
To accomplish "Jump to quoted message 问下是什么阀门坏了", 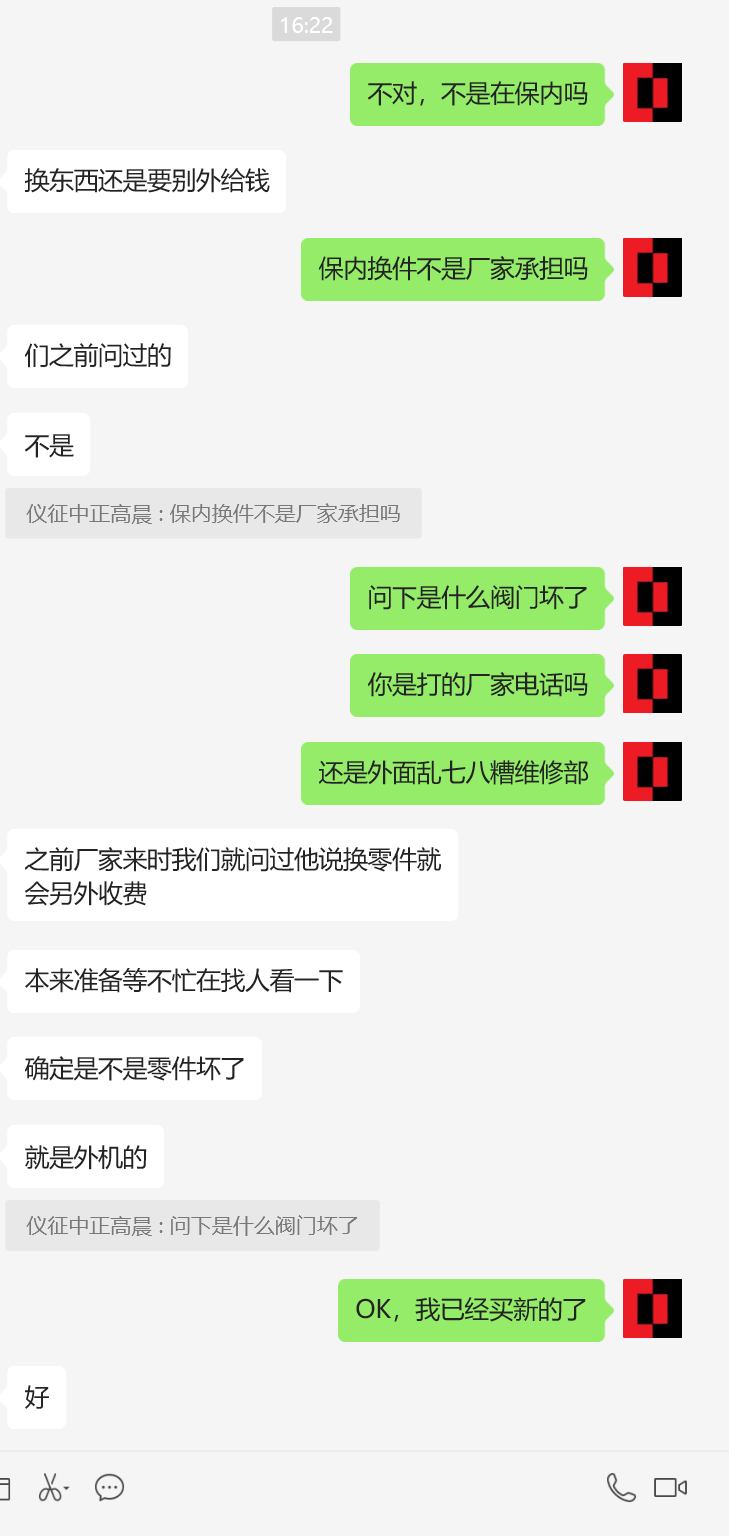I will [x=192, y=1225].
